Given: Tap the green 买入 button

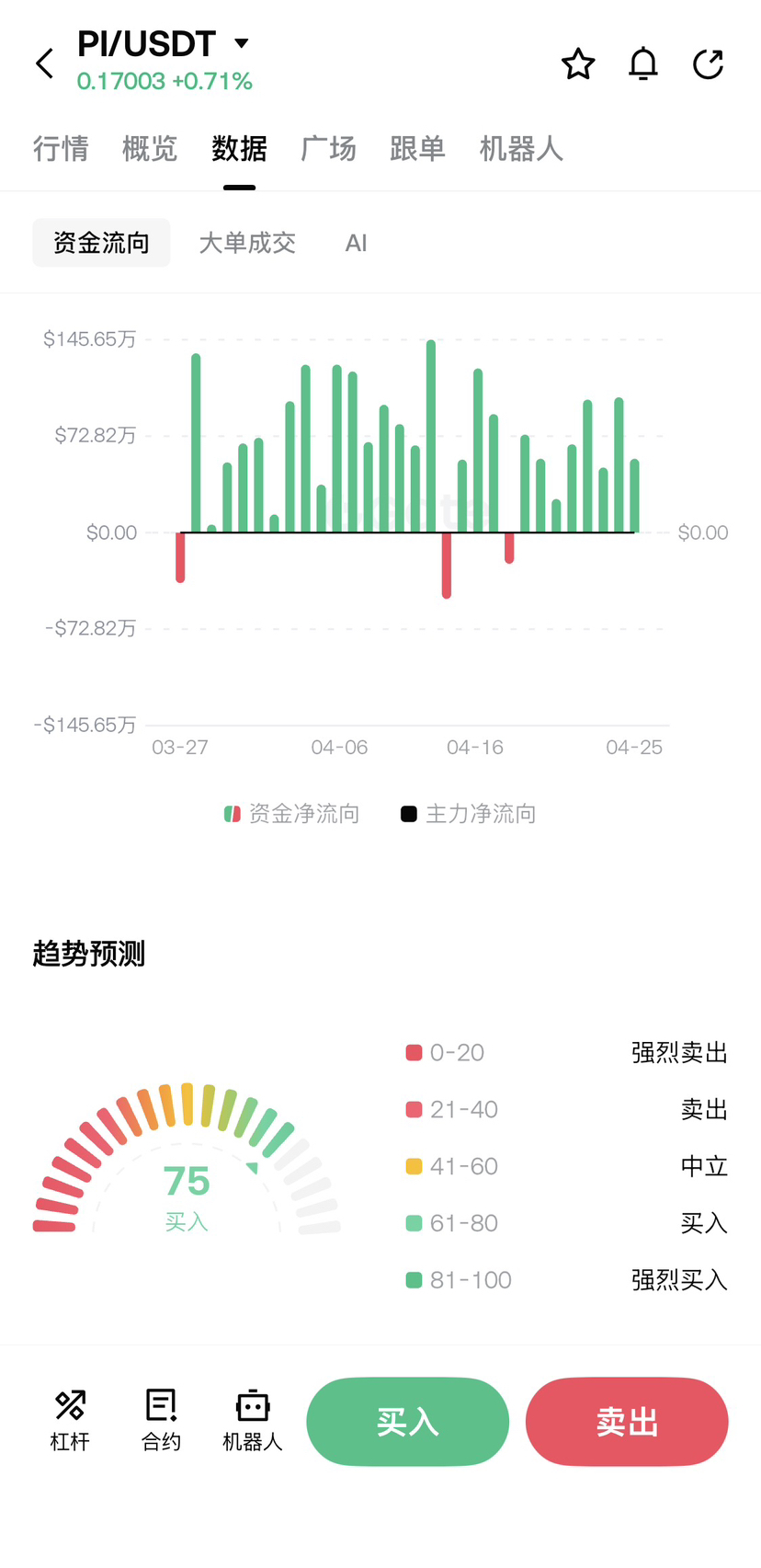Looking at the screenshot, I should click(407, 1422).
